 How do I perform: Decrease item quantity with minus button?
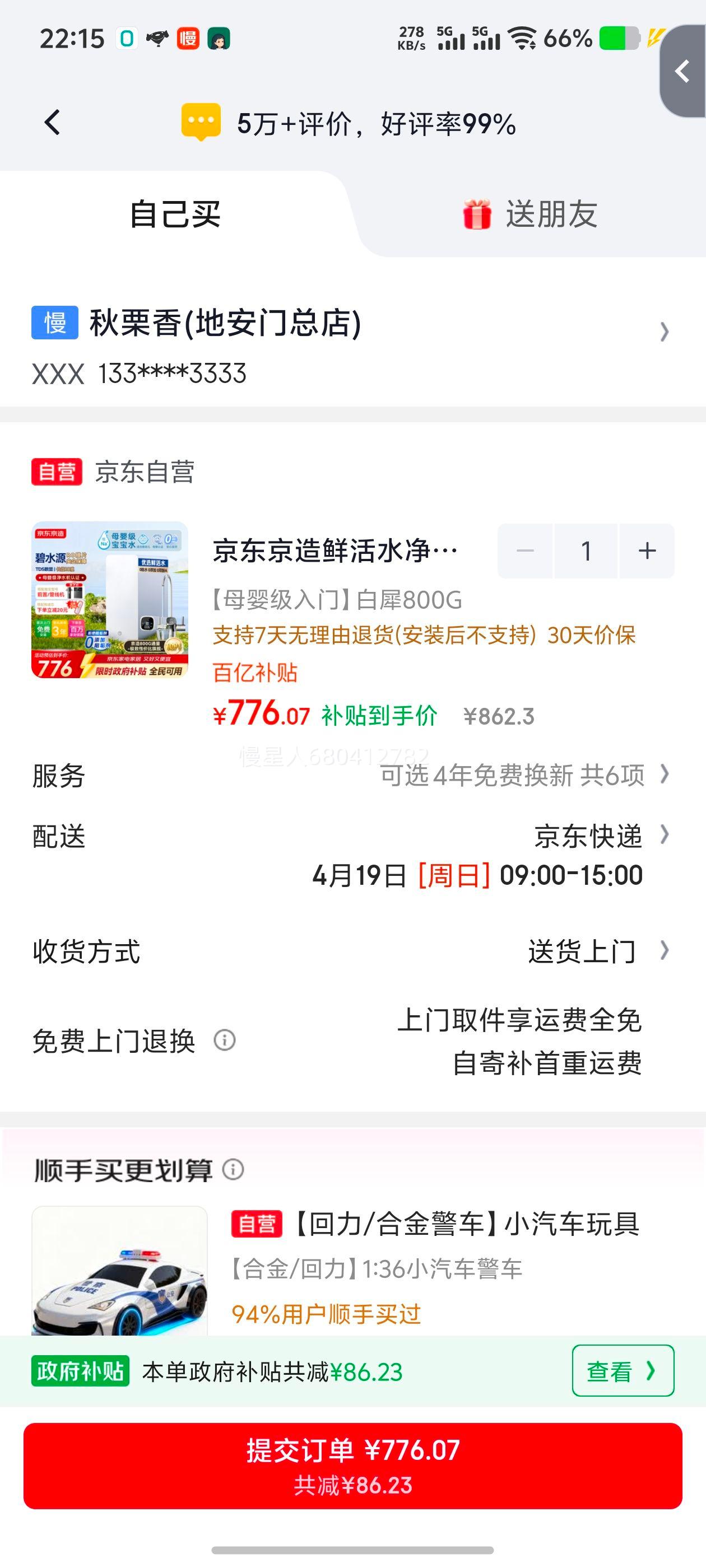(x=524, y=551)
